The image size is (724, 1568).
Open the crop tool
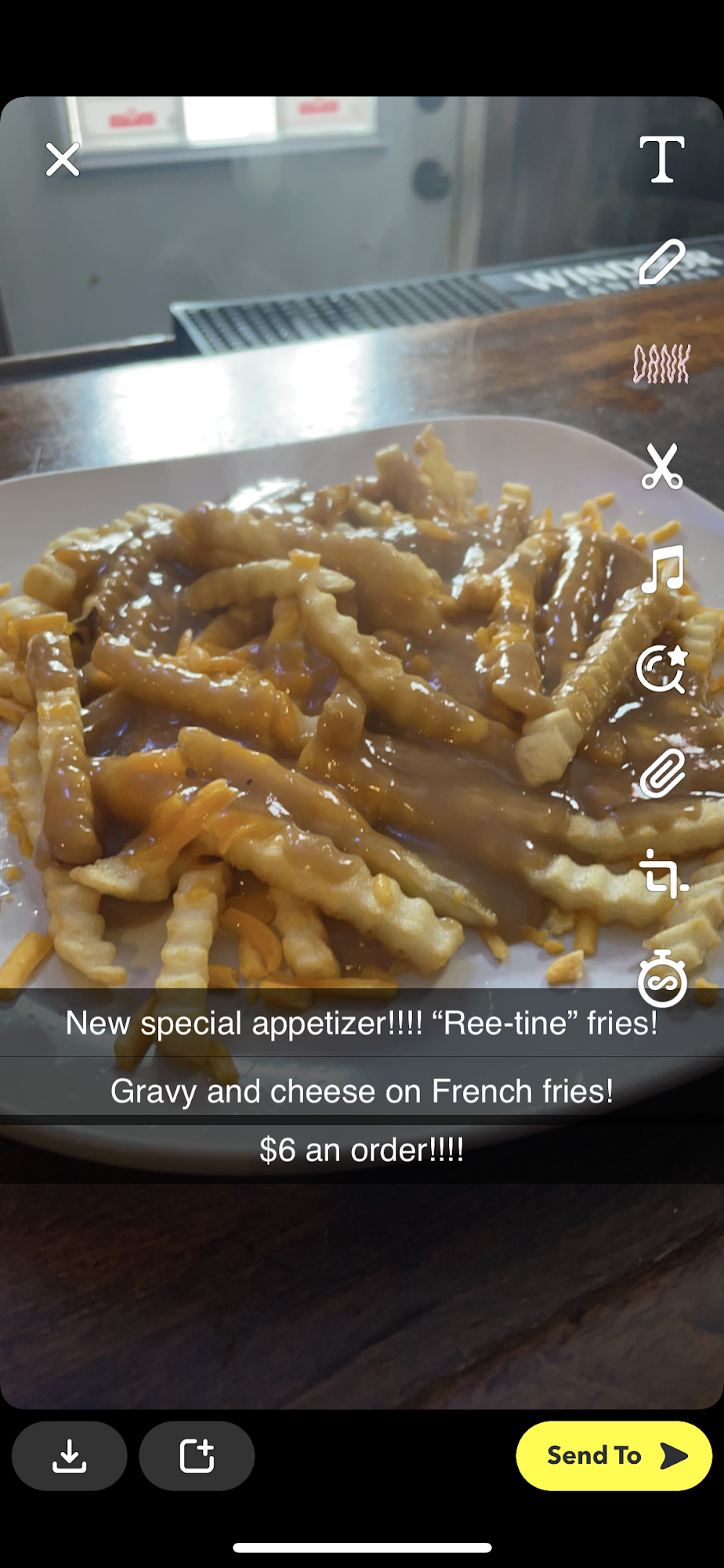663,874
